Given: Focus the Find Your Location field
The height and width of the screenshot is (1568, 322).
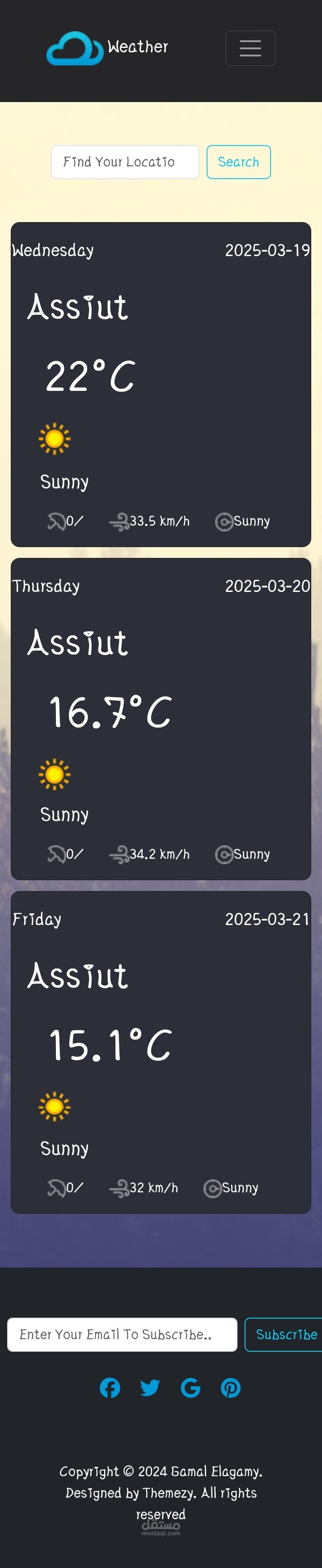Looking at the screenshot, I should coord(124,162).
